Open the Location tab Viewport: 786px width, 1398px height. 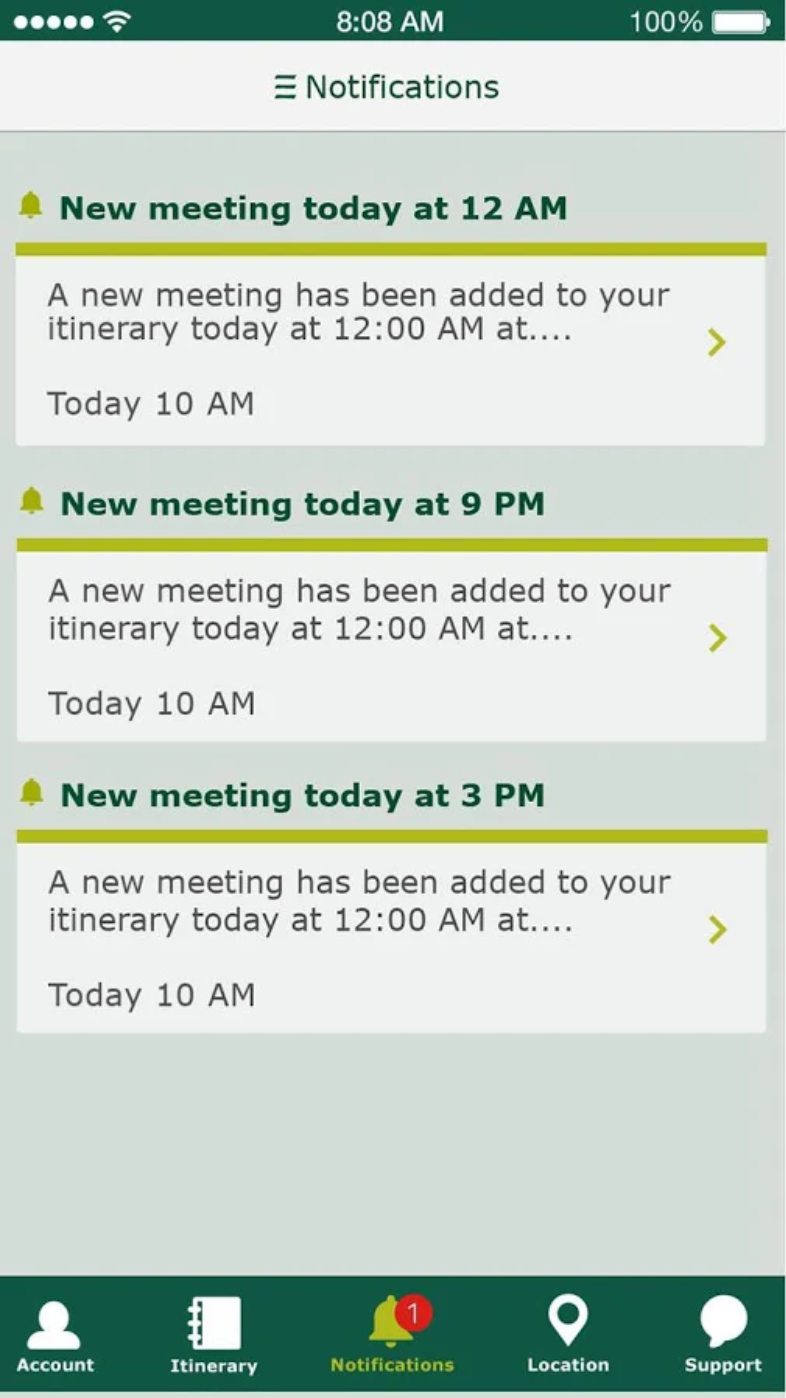point(567,1335)
